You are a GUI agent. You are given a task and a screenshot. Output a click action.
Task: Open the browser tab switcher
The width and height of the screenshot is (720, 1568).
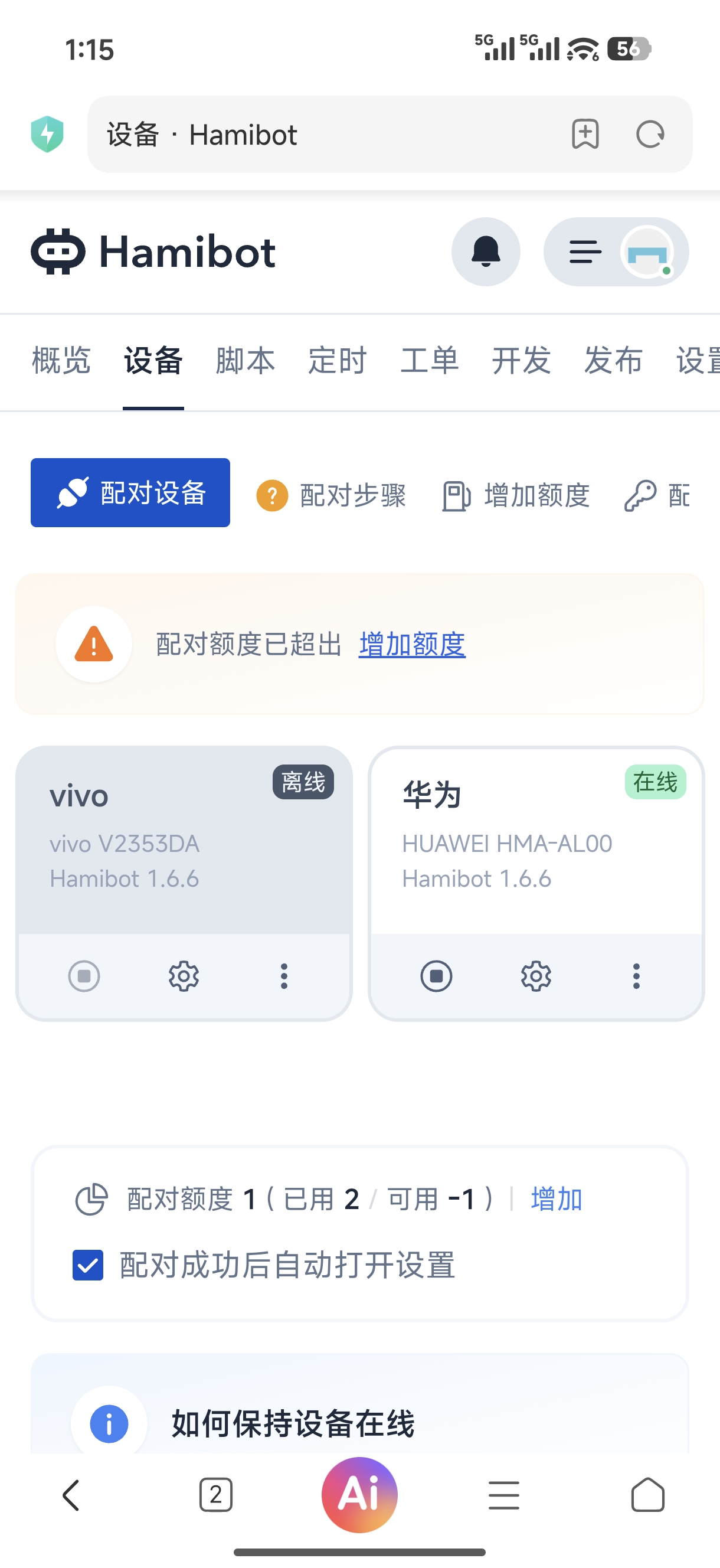215,1494
